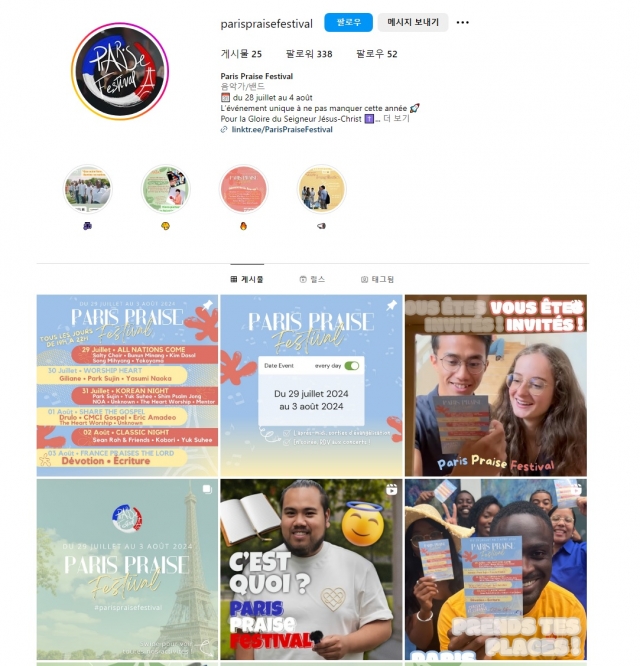Viewport: 640px width, 666px height.
Task: Switch to the 릴스 reels tab
Action: (x=312, y=279)
